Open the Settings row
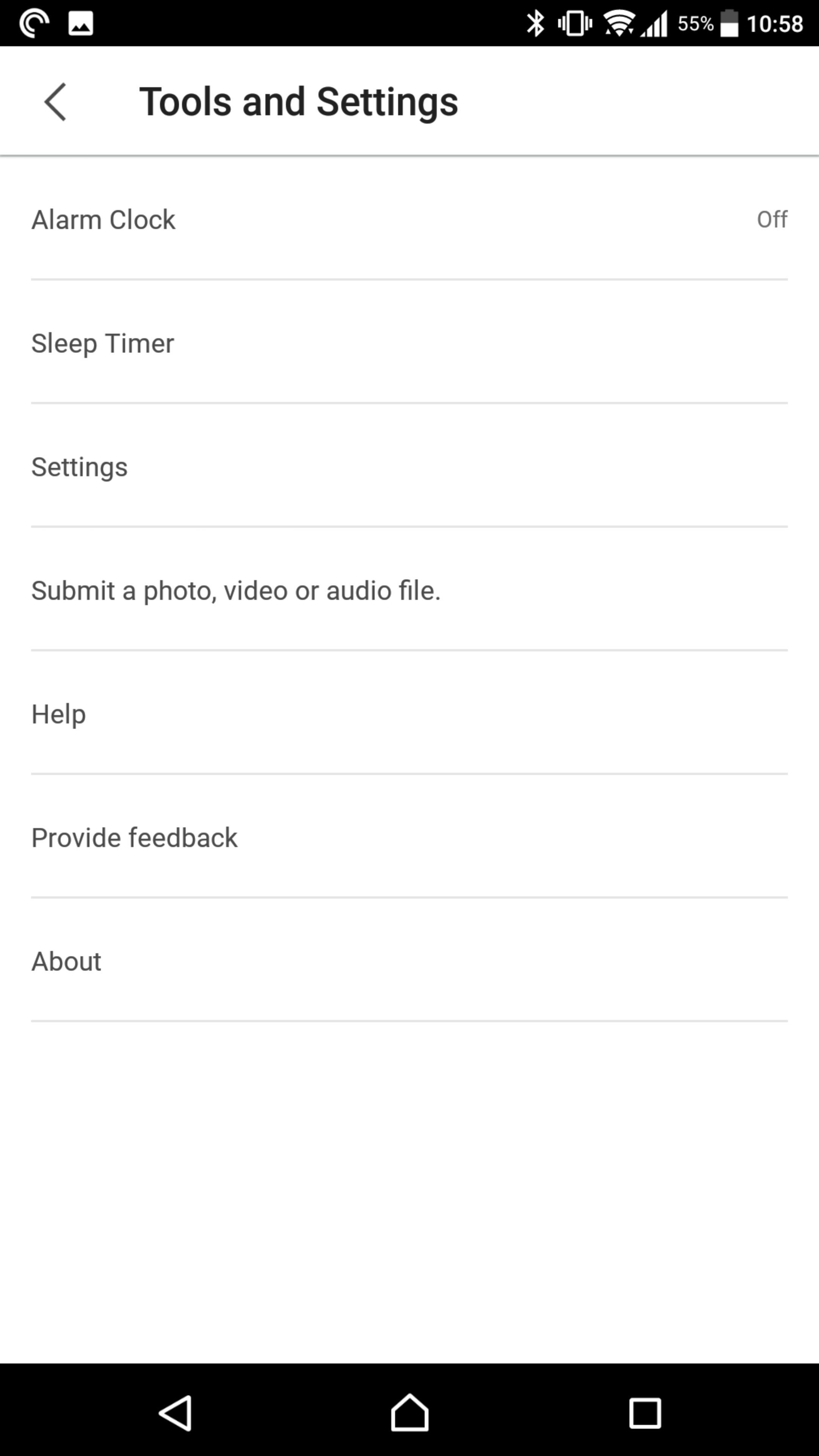This screenshot has width=819, height=1456. pyautogui.click(x=409, y=466)
